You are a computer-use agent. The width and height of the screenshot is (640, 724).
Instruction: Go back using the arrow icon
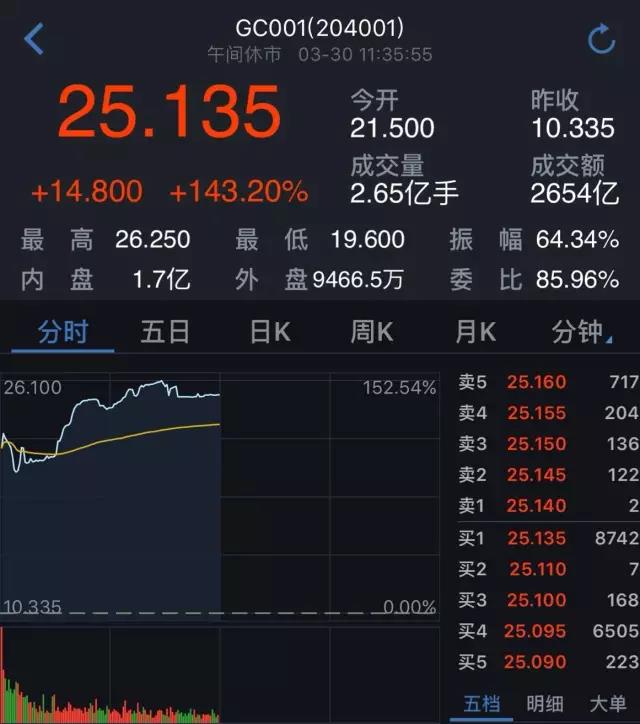coord(34,40)
